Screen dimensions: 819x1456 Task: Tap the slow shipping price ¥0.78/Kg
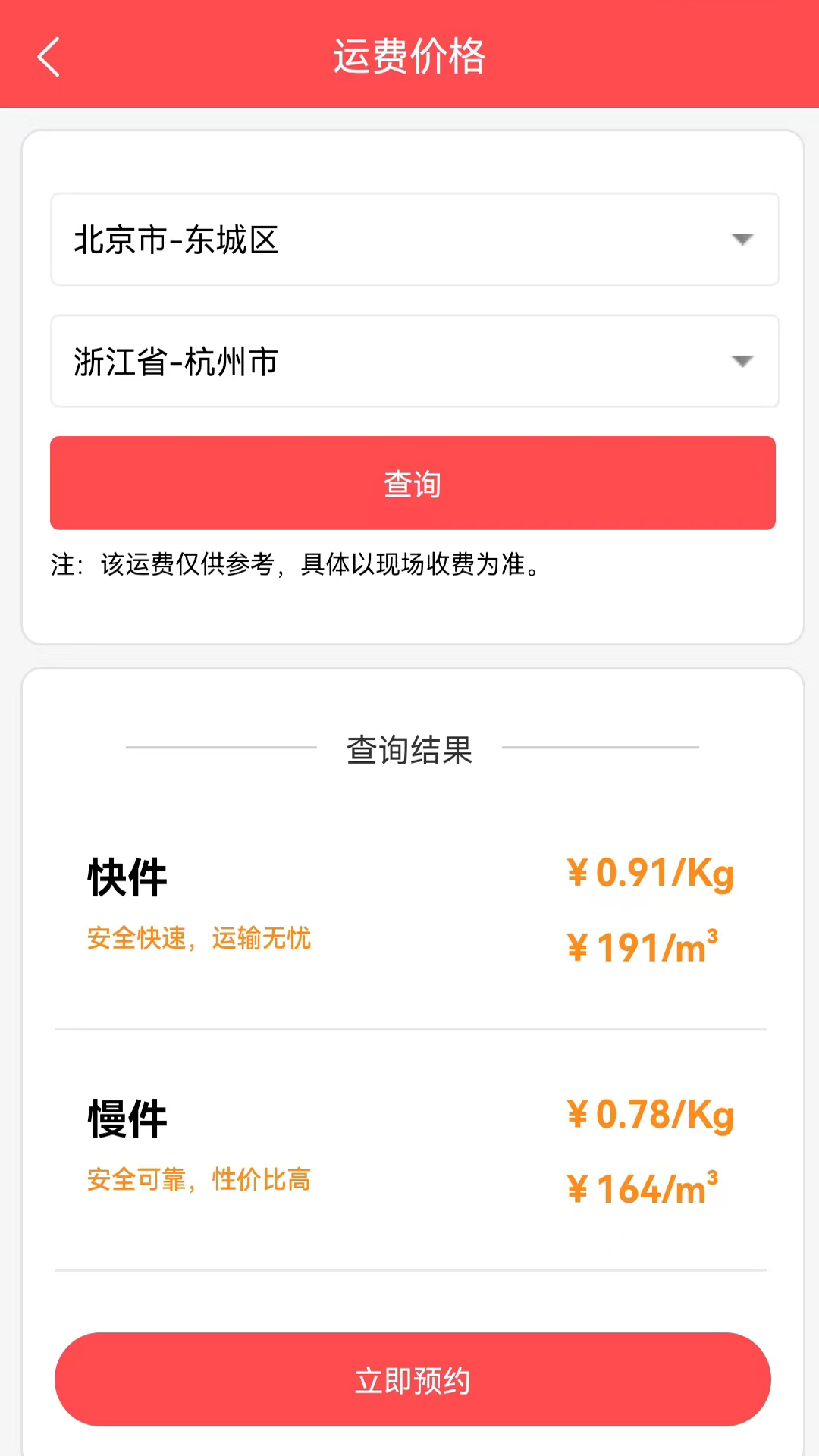point(651,1114)
